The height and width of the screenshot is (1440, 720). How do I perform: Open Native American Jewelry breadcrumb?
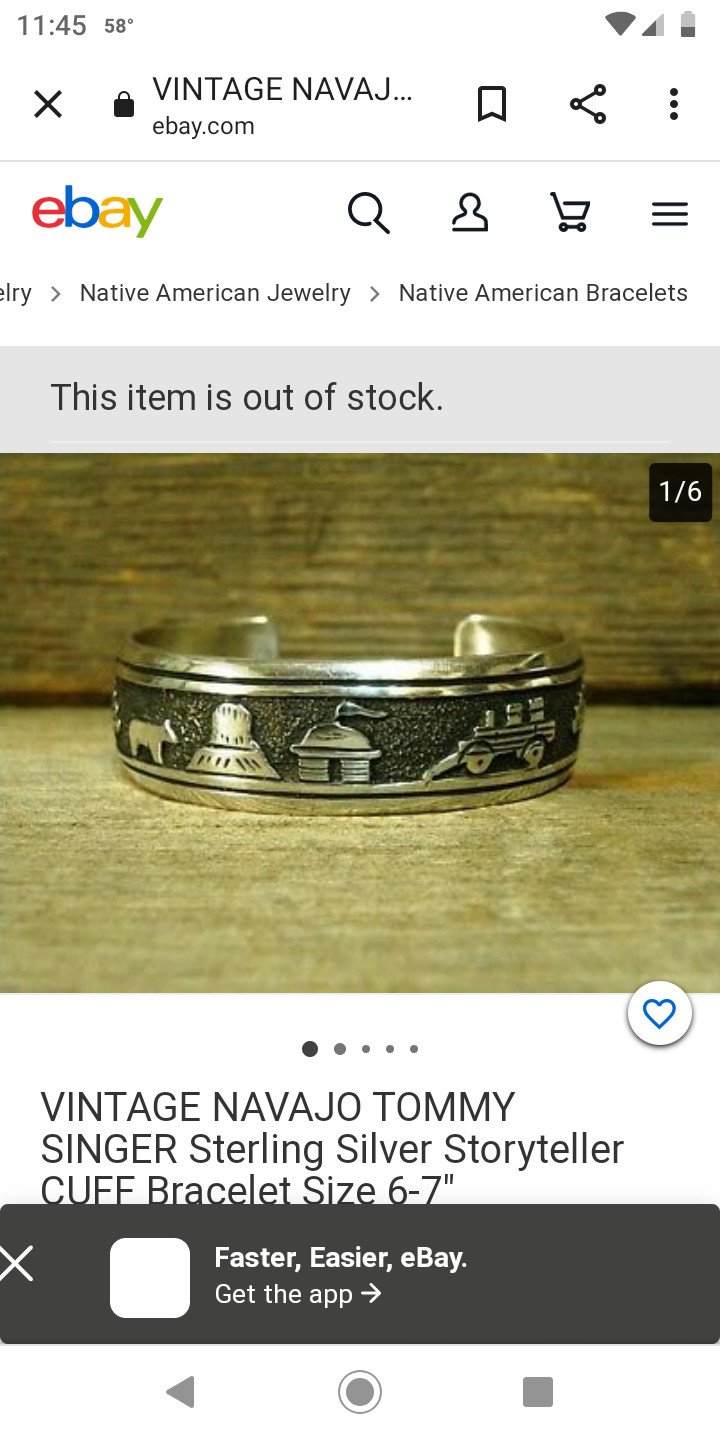point(215,293)
